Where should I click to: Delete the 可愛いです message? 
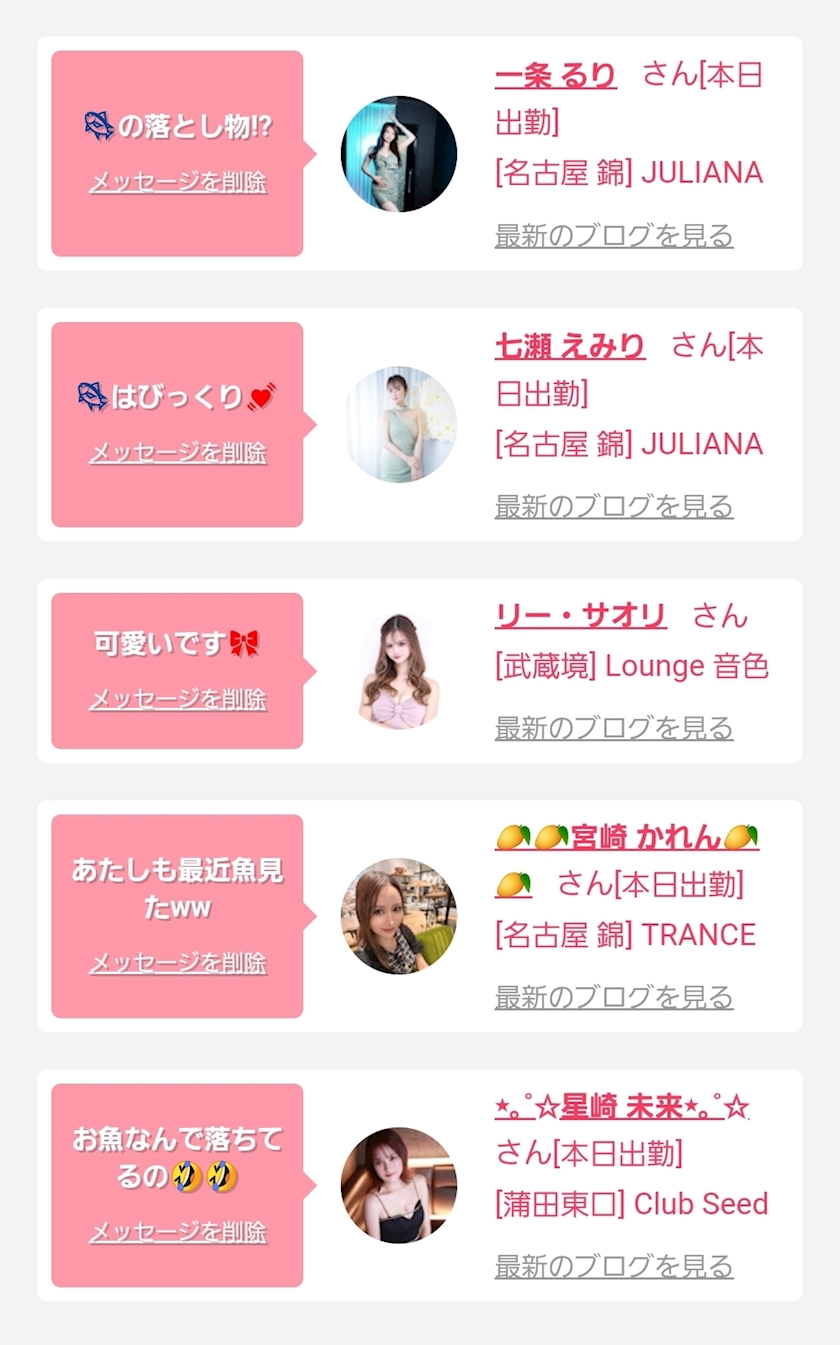(178, 699)
